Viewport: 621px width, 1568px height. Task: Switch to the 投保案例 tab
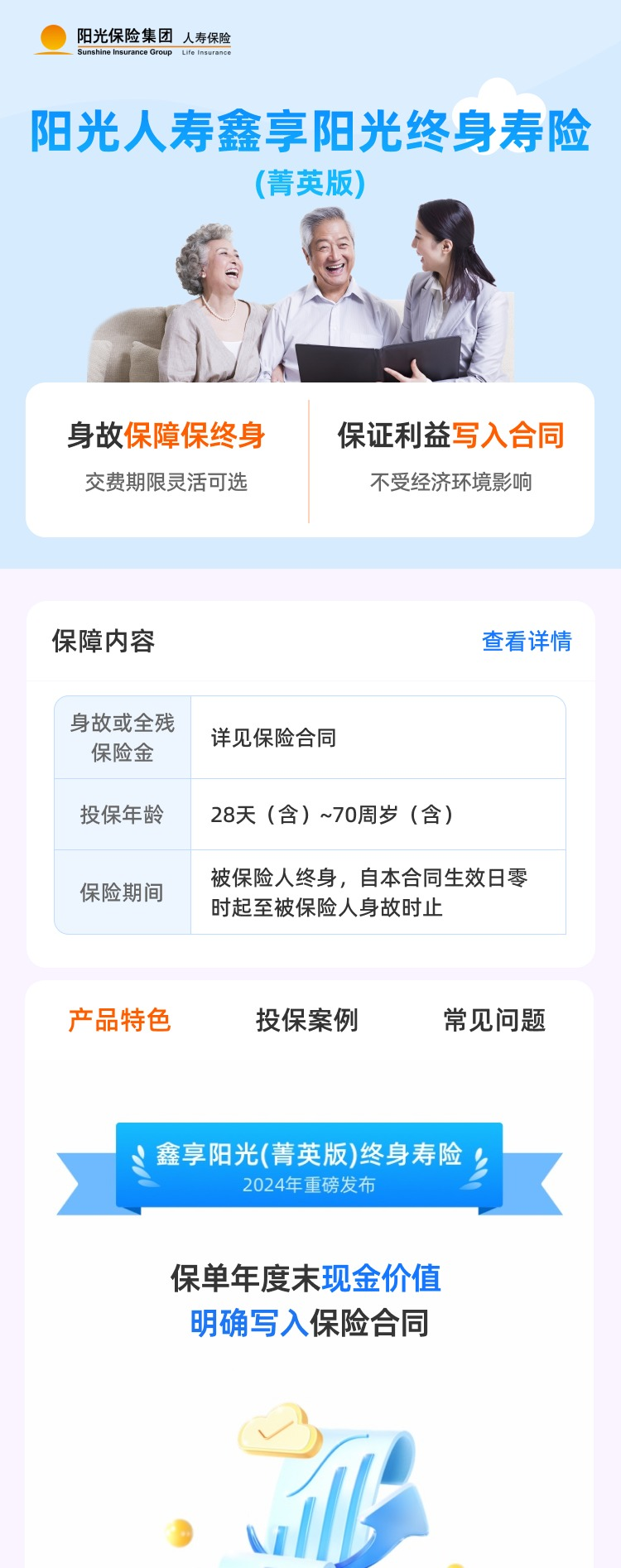pyautogui.click(x=307, y=1020)
